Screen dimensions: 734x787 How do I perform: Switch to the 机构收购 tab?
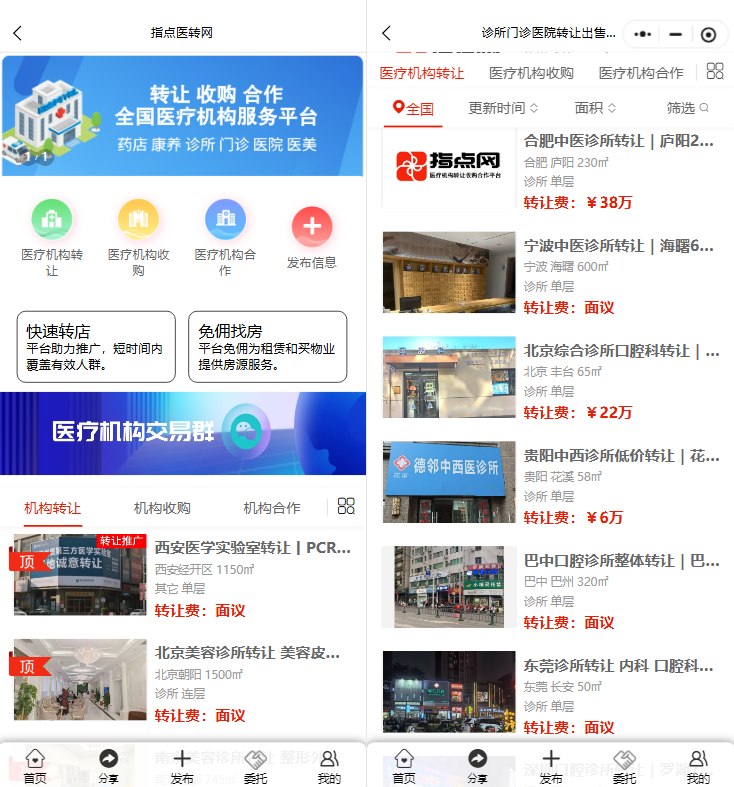point(162,508)
